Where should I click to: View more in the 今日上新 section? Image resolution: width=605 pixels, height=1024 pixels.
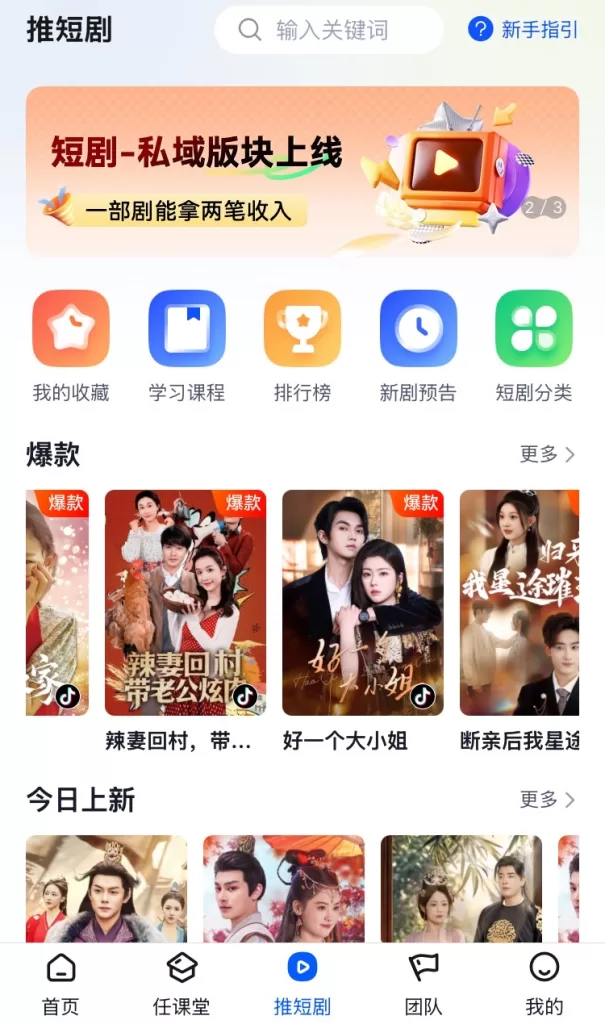click(x=547, y=800)
